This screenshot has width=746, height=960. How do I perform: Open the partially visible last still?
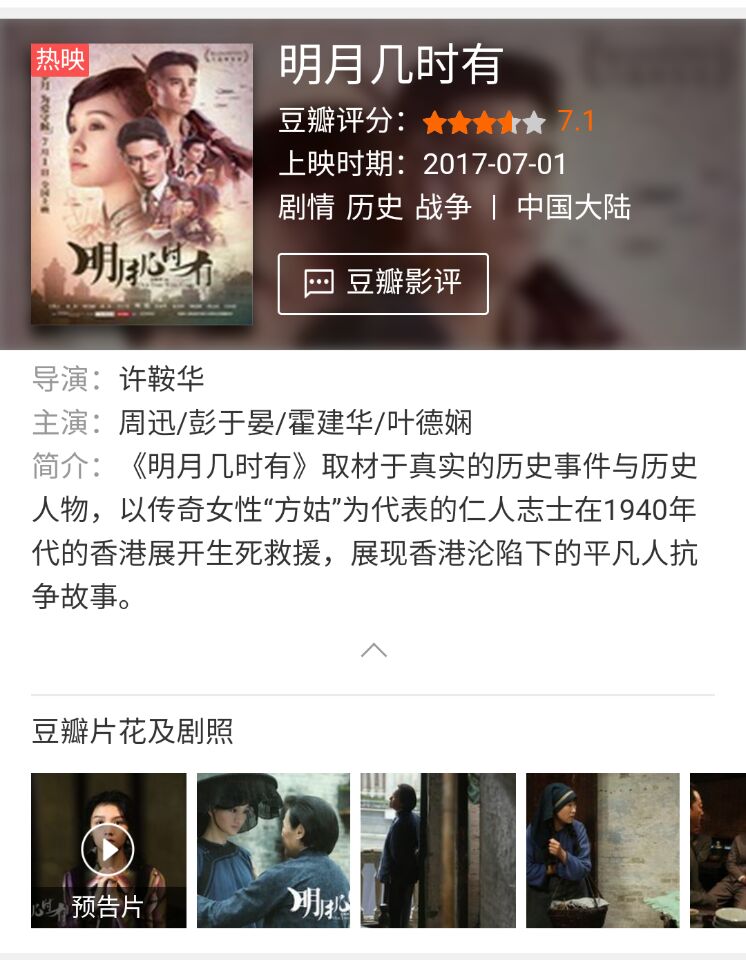click(718, 850)
